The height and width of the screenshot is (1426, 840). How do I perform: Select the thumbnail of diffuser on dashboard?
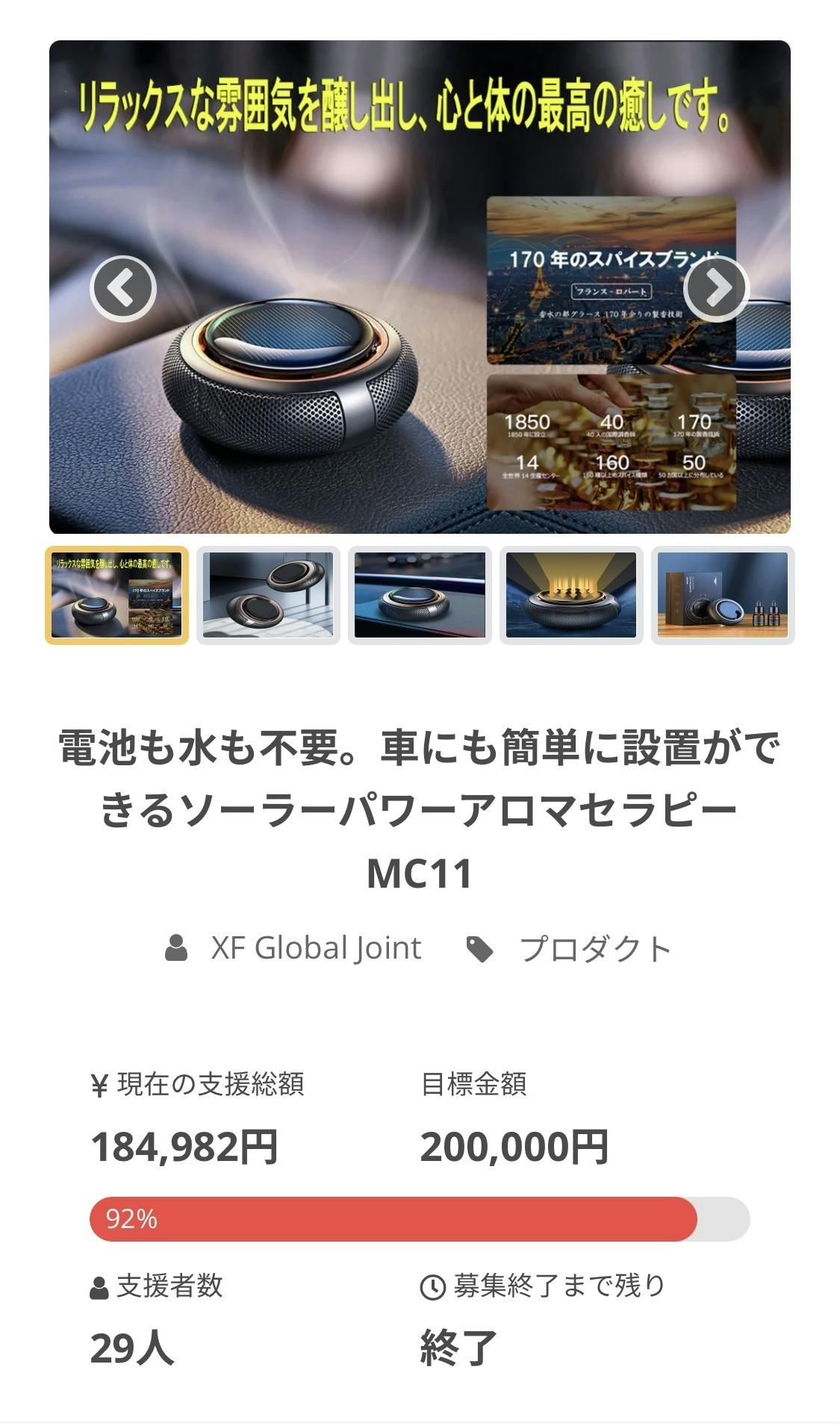420,595
